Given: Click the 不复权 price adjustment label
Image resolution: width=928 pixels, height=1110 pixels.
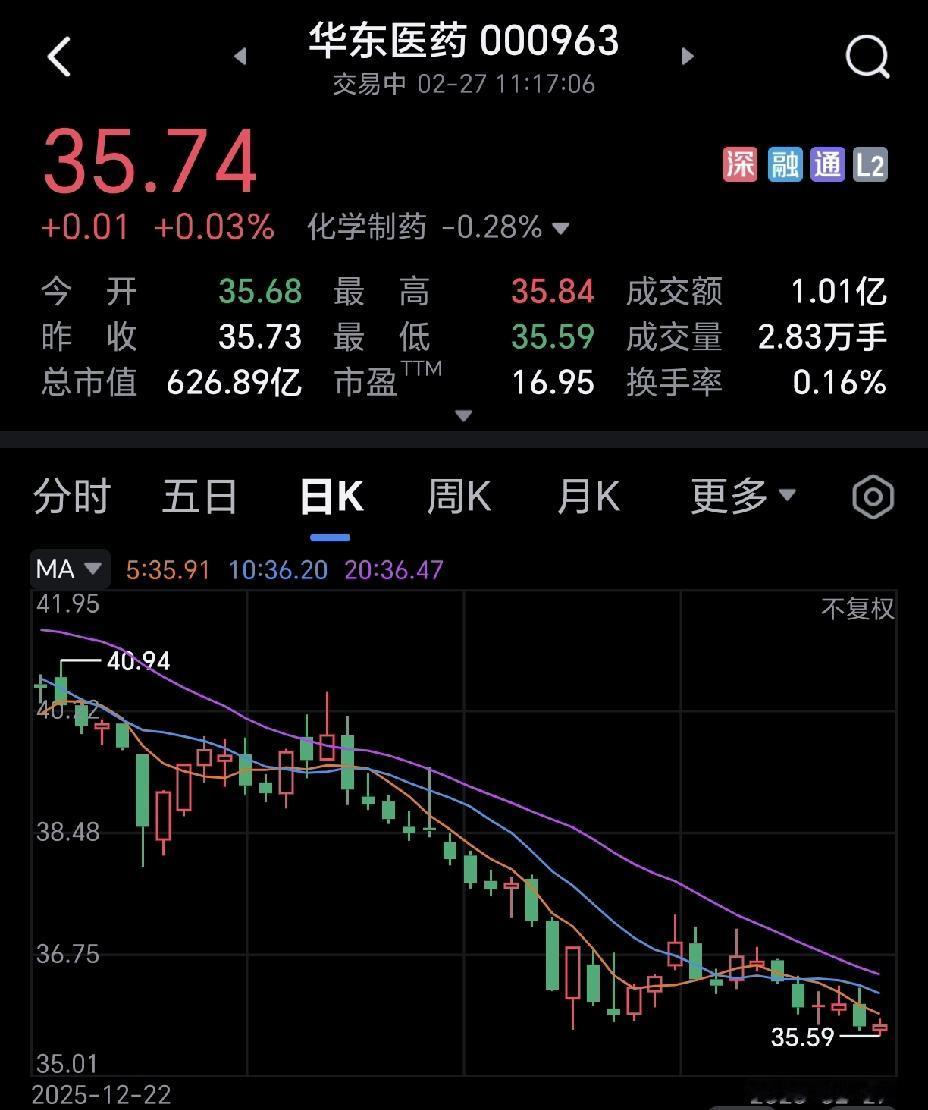Looking at the screenshot, I should click(857, 609).
